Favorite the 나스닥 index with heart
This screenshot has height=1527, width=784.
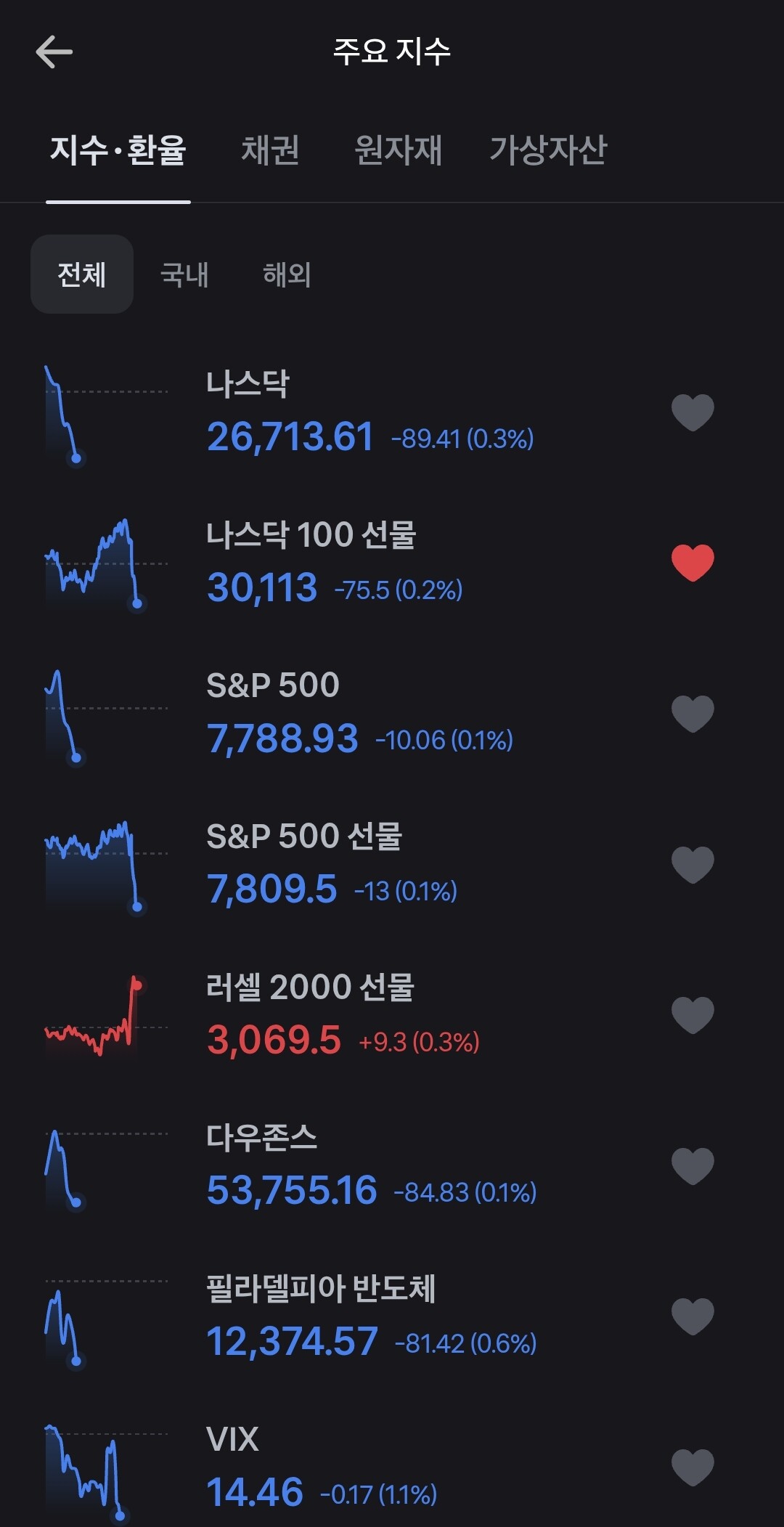[693, 412]
